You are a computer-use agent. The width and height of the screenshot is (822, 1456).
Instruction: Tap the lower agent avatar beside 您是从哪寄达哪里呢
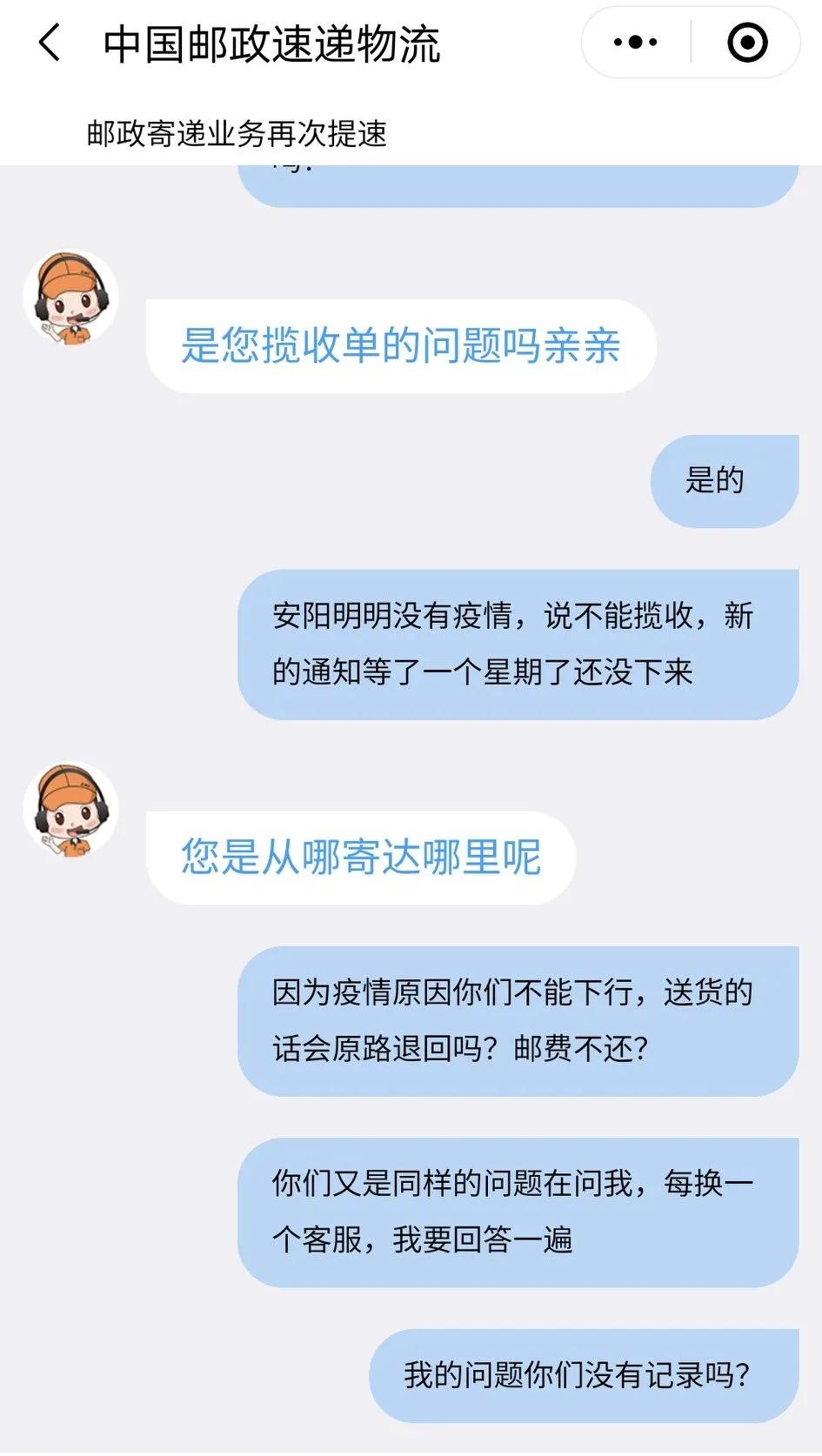click(x=69, y=807)
